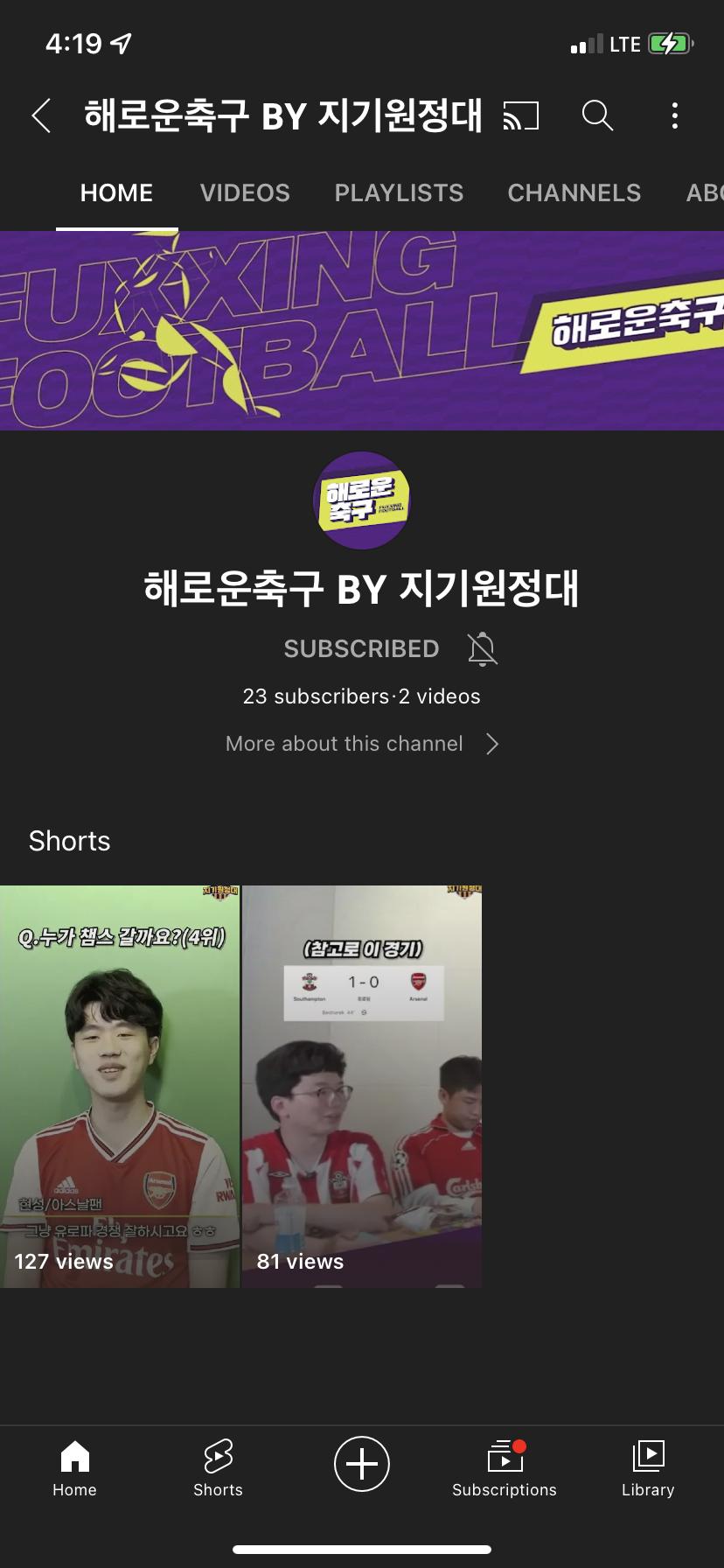Play the short with 81 views
Screen dimensions: 724x1568
[x=362, y=1086]
